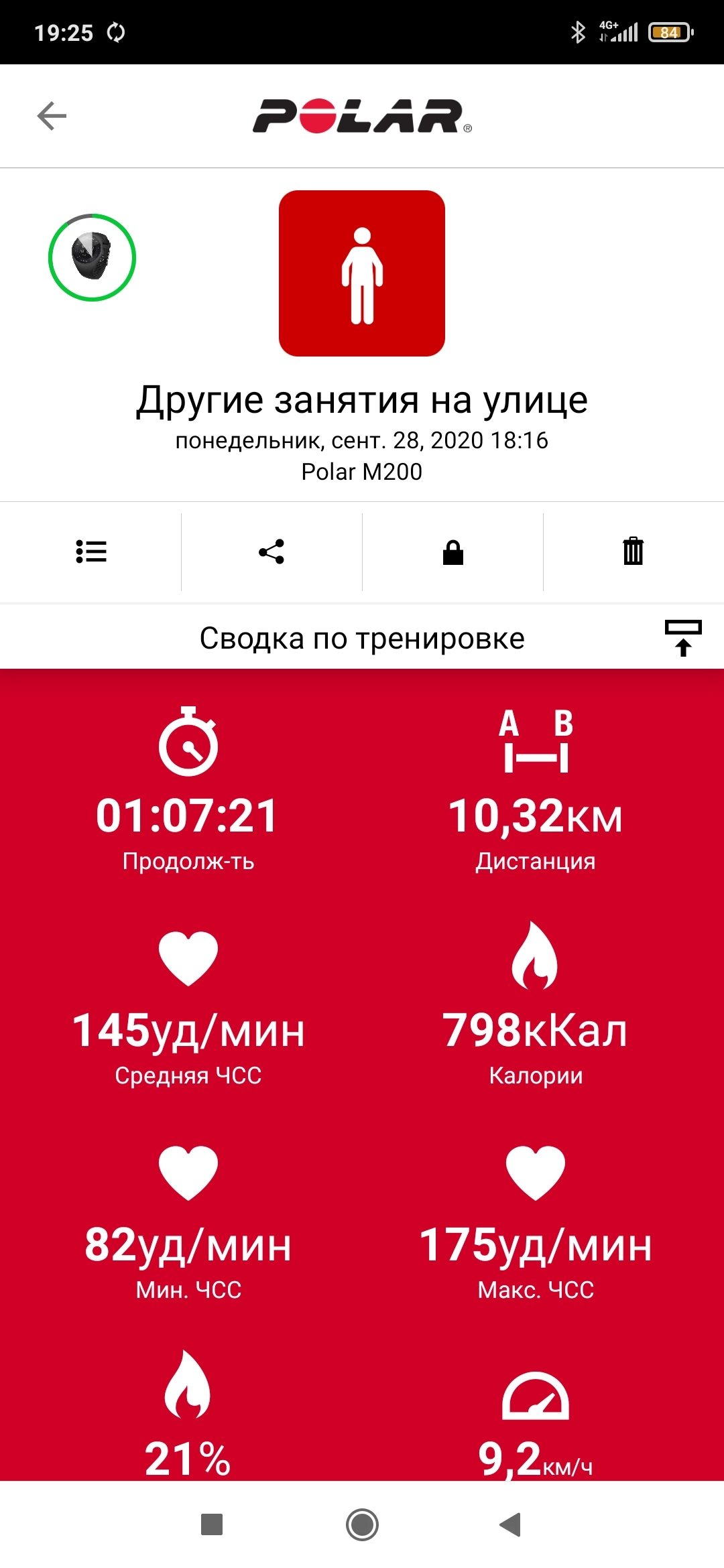Open the Polar M200 watch sync icon

[x=93, y=257]
